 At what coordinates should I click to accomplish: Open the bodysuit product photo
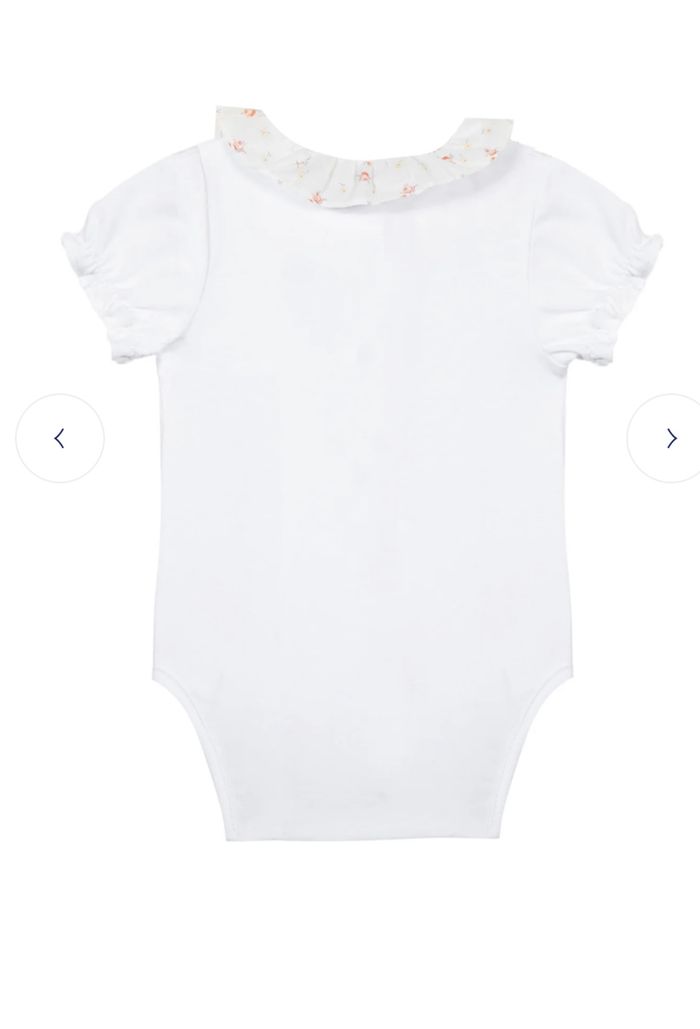(366, 480)
